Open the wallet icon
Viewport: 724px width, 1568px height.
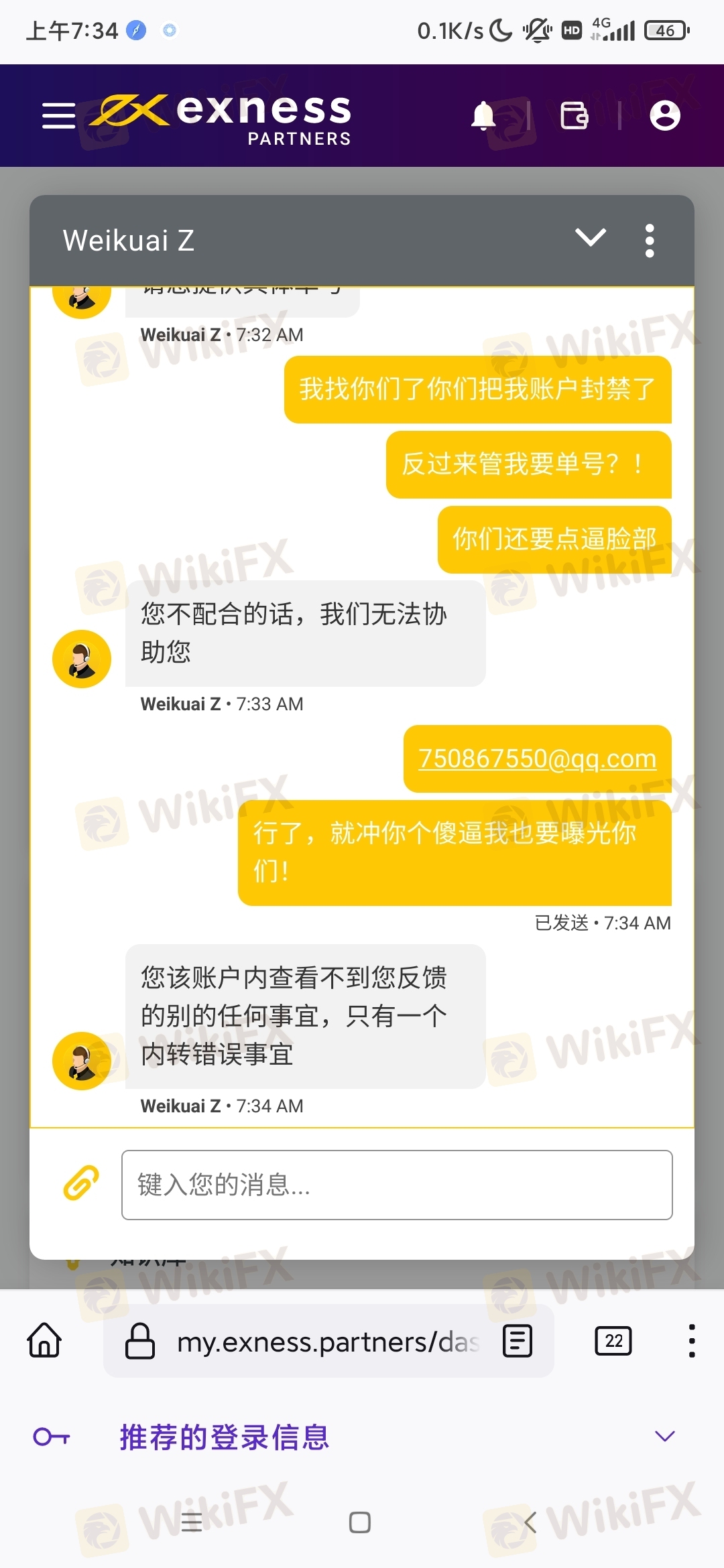[574, 115]
